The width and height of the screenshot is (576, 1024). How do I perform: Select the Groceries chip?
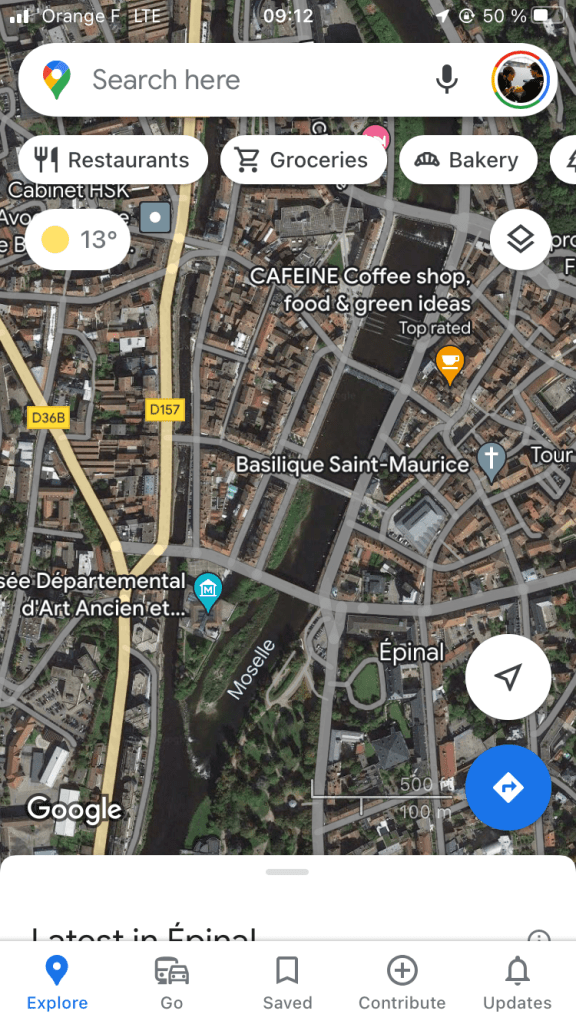[x=304, y=160]
